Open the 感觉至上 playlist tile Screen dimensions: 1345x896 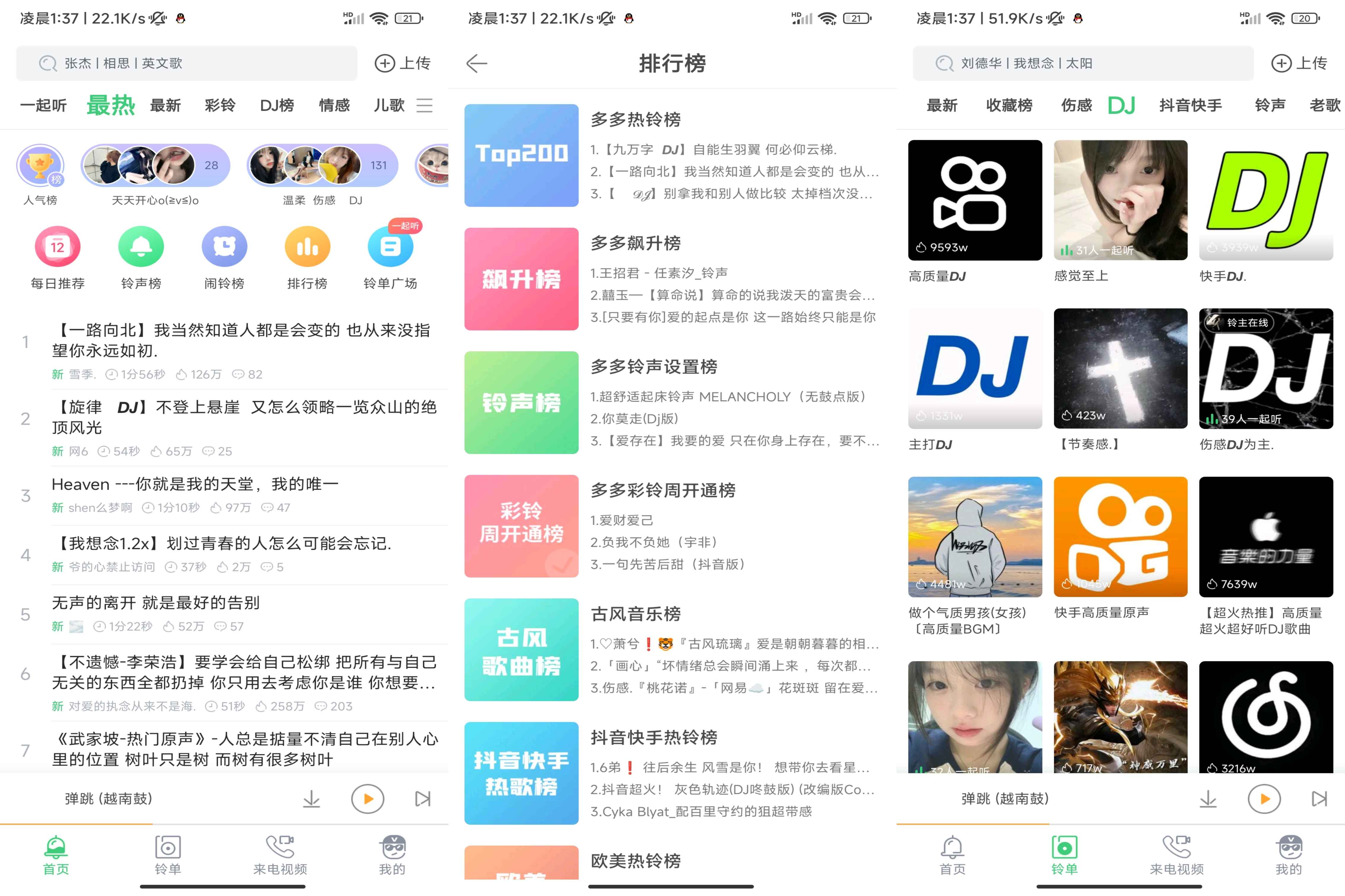coord(1120,200)
